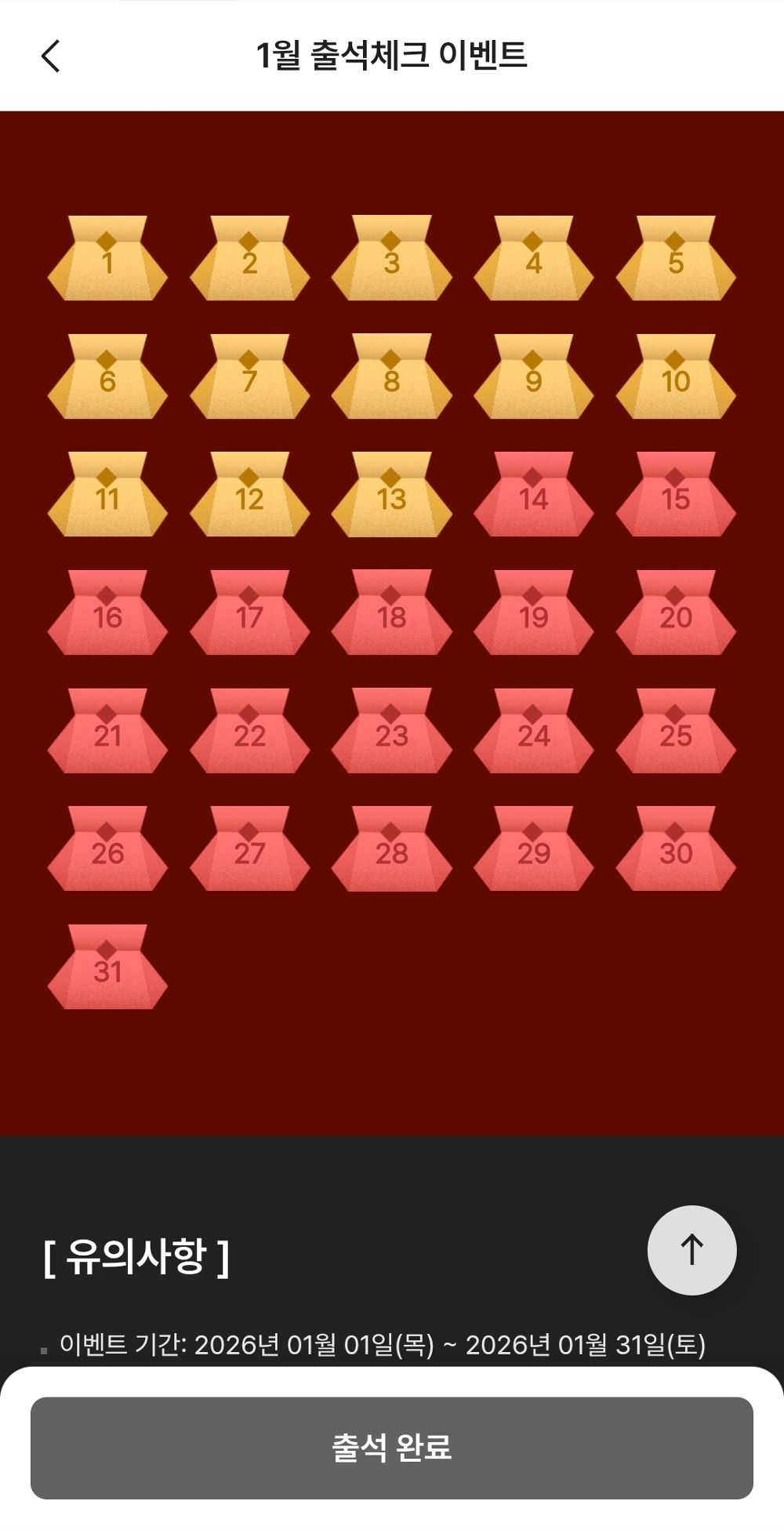Tap the 출석 완료 button
Screen dimensions: 784x1530
pyautogui.click(x=392, y=1447)
